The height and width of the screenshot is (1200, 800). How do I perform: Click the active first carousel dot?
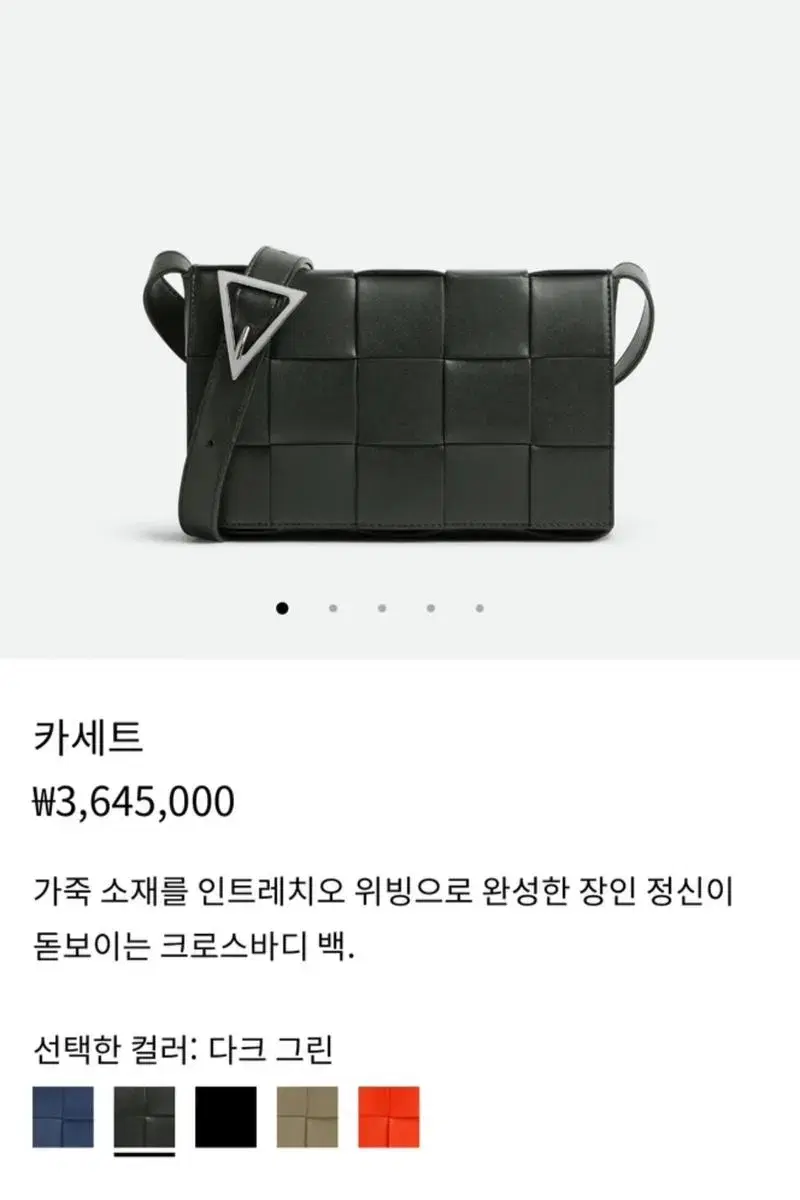point(282,607)
